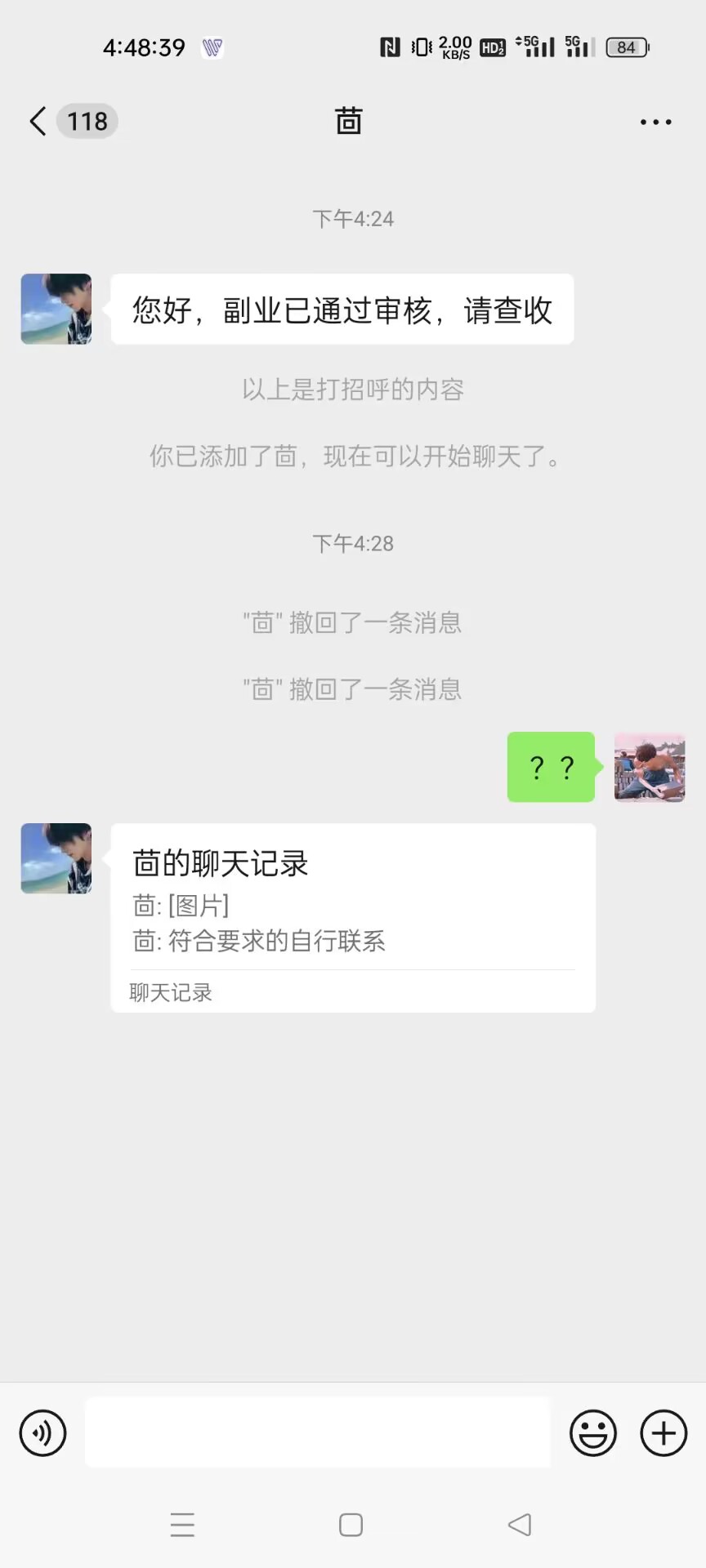Open the forwarded 苗的聊天记录 card
The width and height of the screenshot is (706, 1568).
(352, 916)
